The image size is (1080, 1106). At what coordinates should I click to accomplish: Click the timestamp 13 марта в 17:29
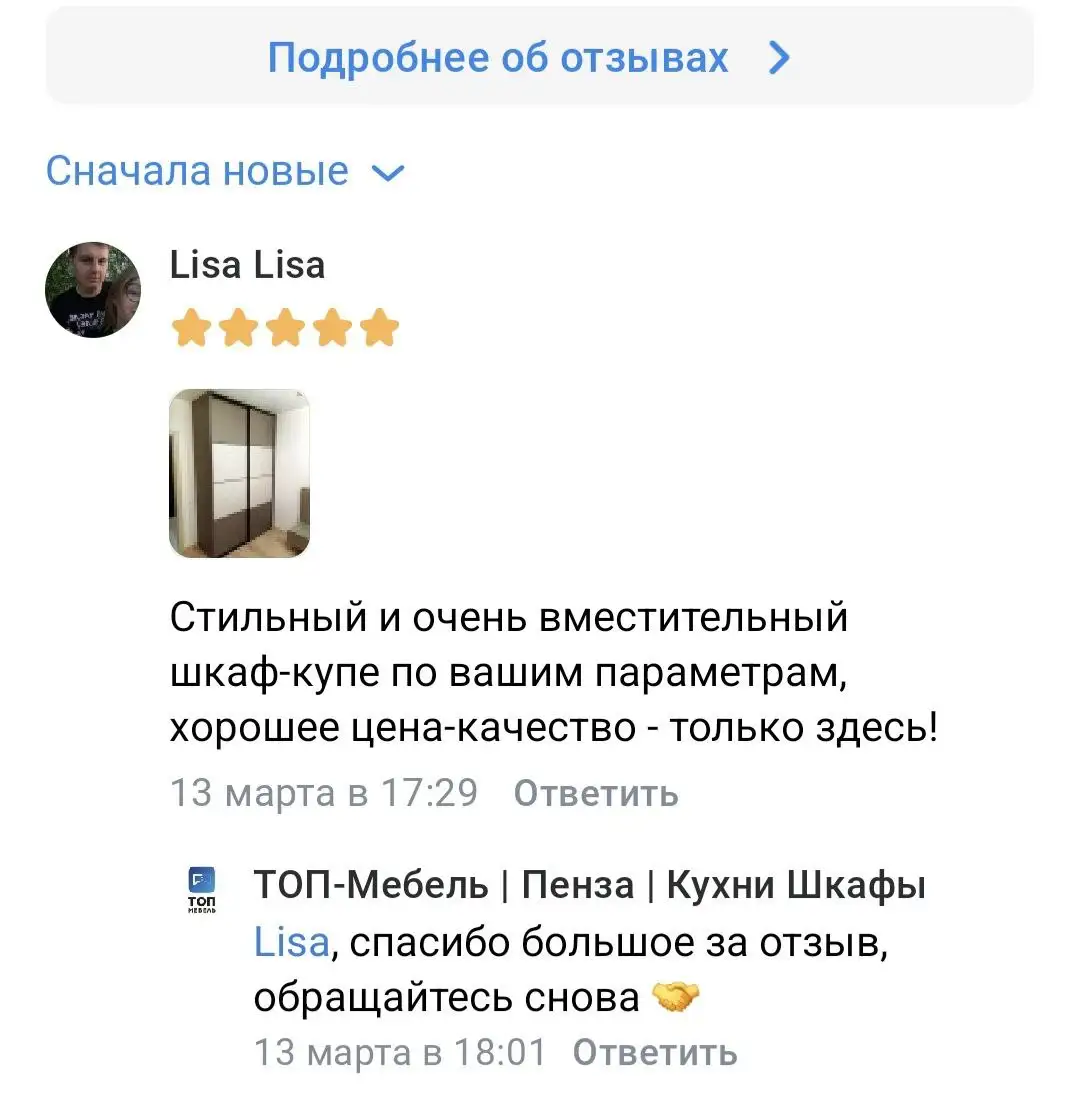pyautogui.click(x=323, y=793)
